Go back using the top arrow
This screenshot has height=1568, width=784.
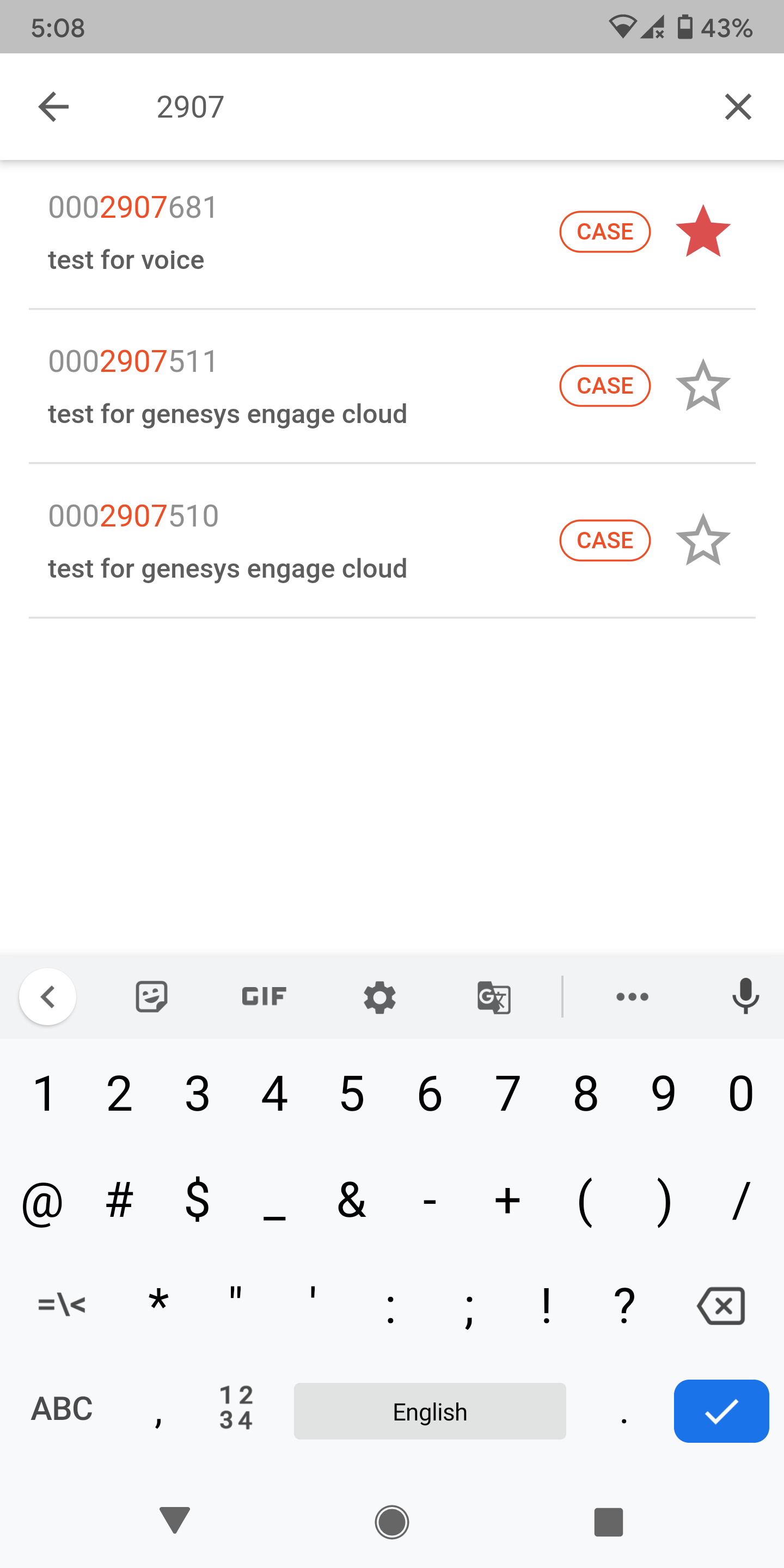point(53,107)
